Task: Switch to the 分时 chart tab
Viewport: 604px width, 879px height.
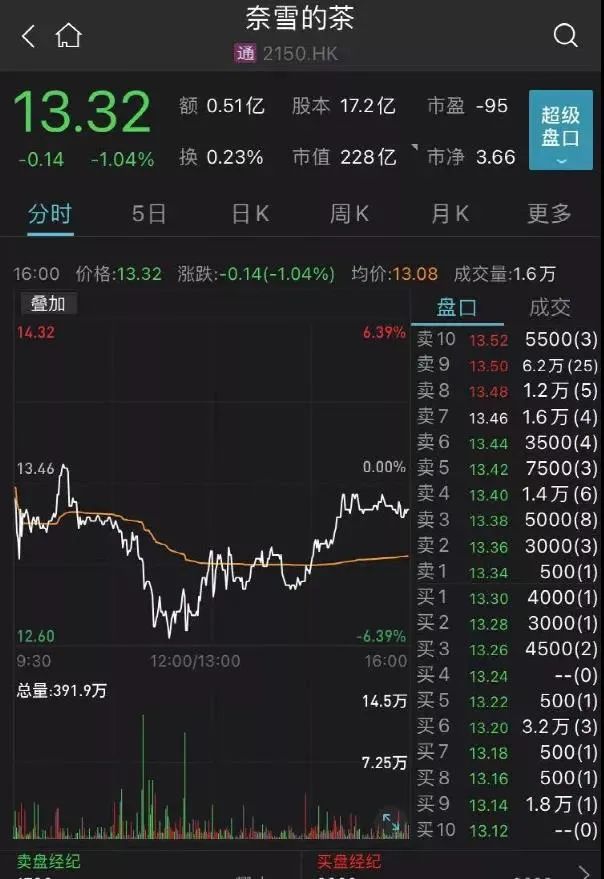Action: click(x=50, y=213)
